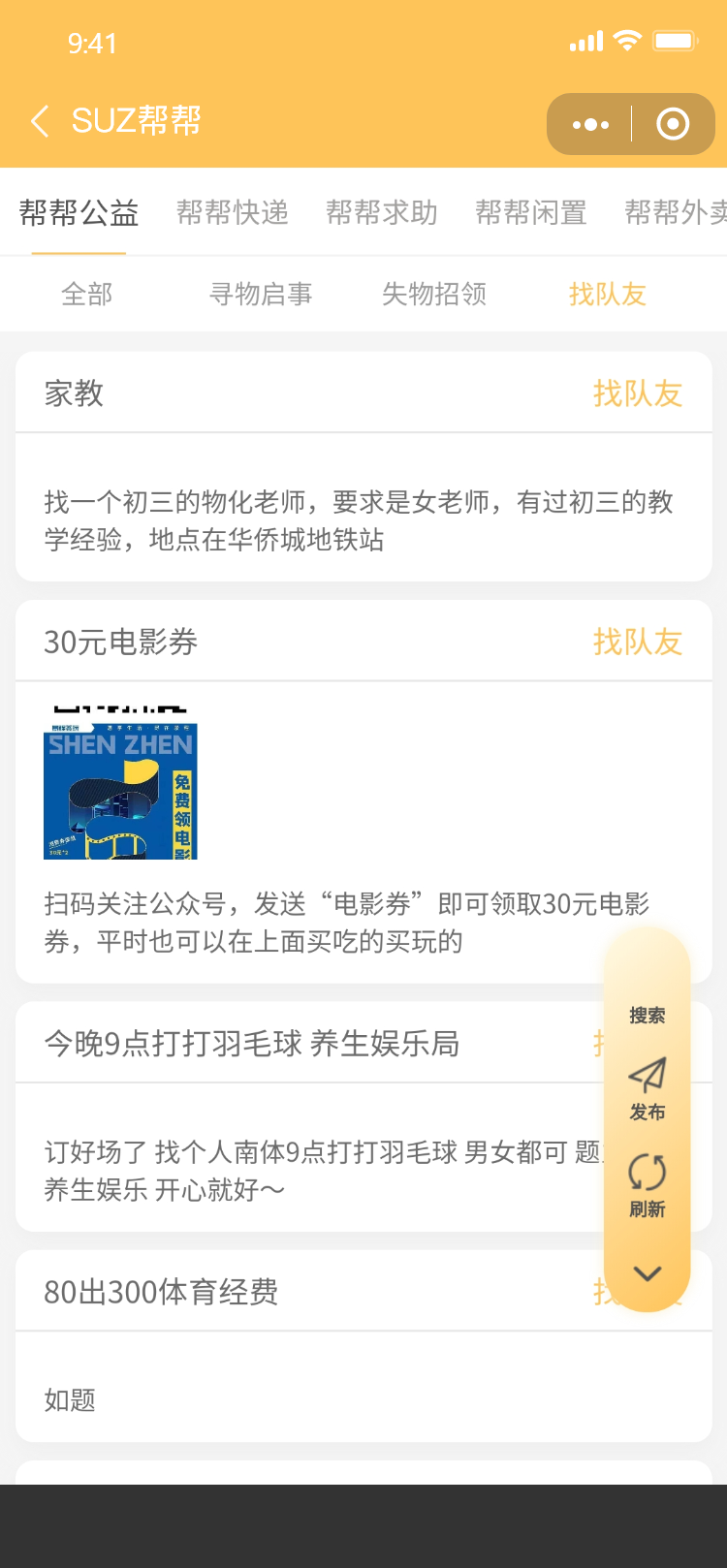Image resolution: width=727 pixels, height=1568 pixels.
Task: Publish a new post with 发布
Action: [x=647, y=1087]
